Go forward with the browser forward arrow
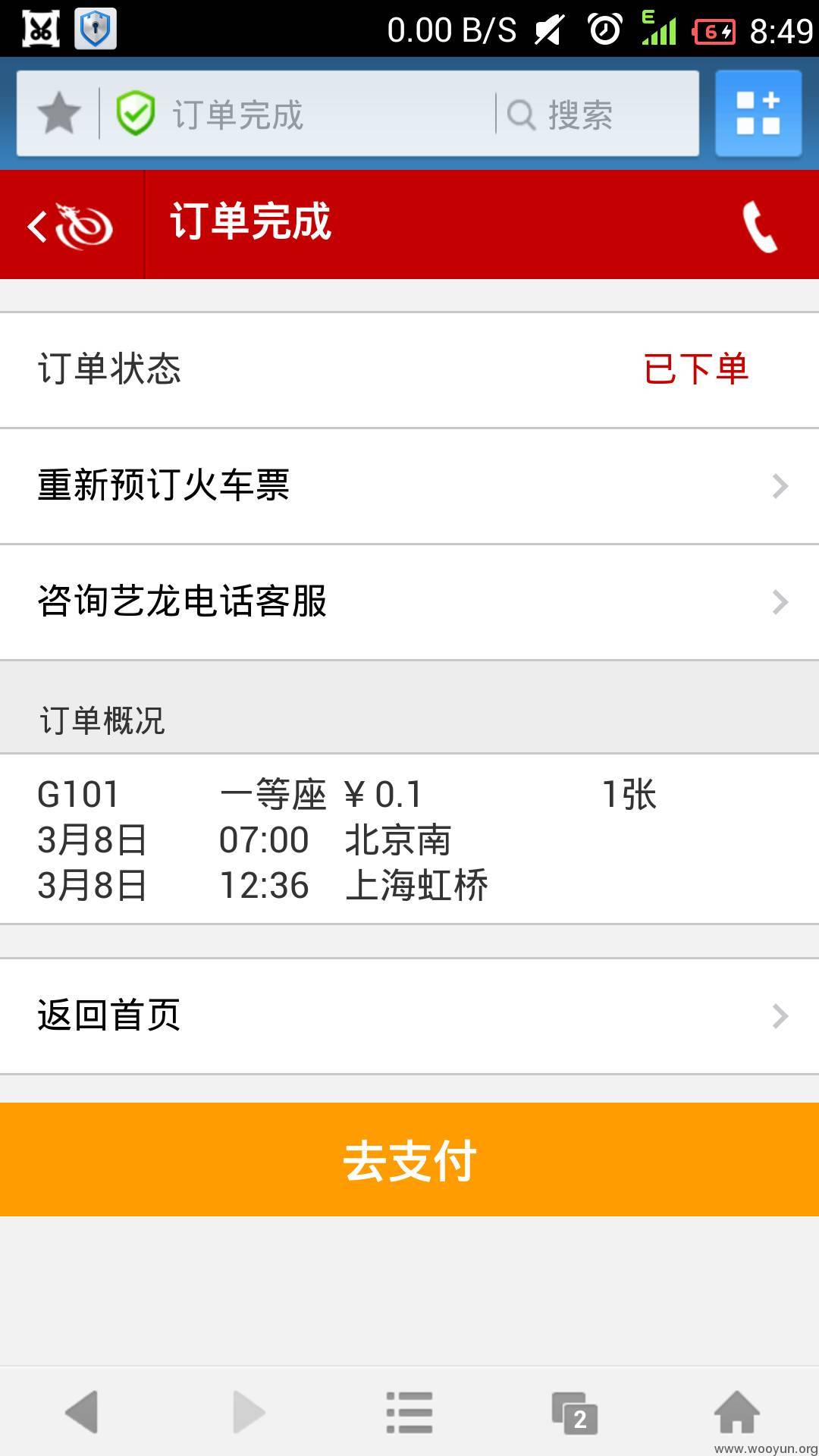This screenshot has height=1456, width=819. click(x=249, y=1412)
